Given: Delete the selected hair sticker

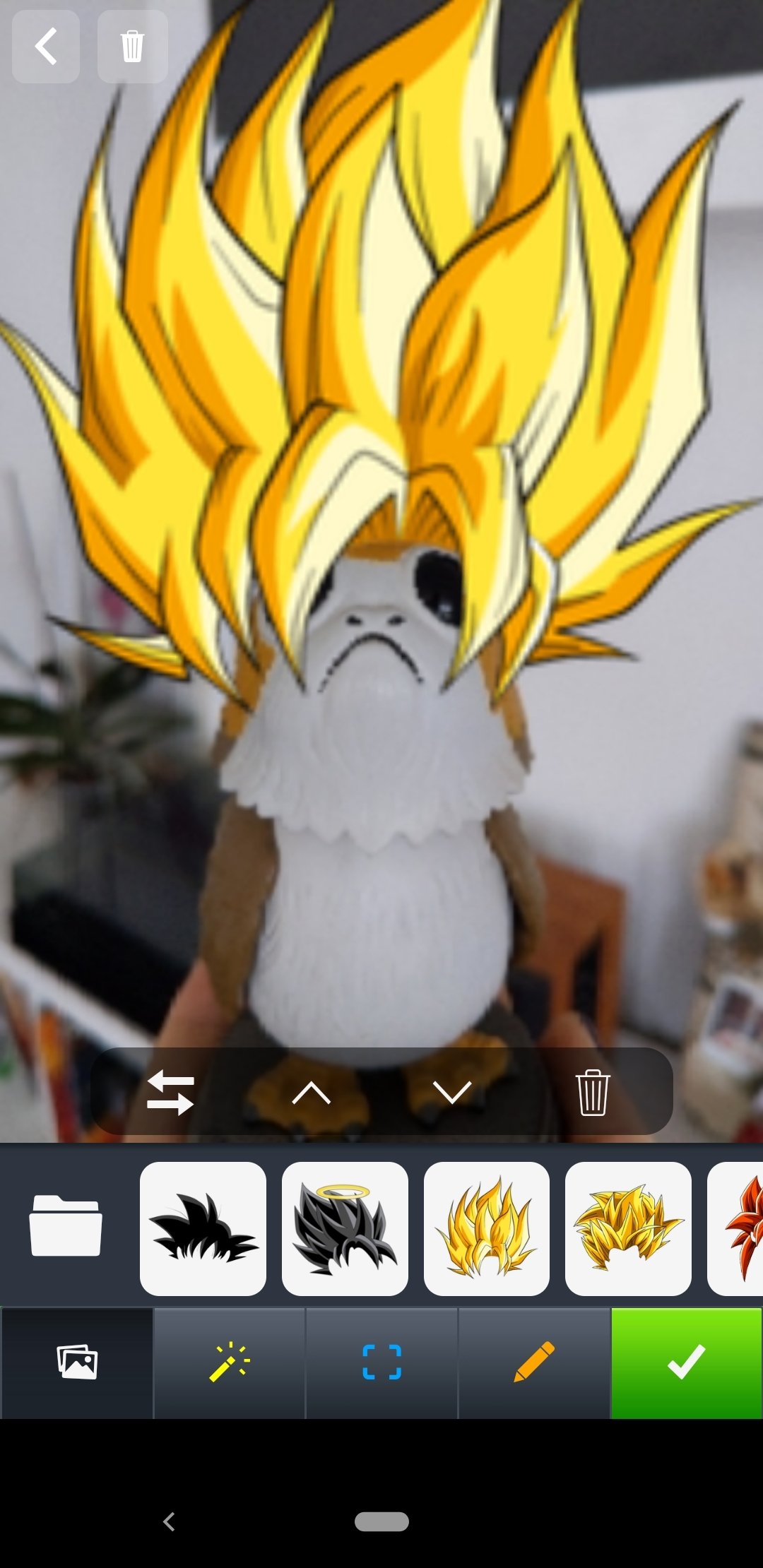Looking at the screenshot, I should click(592, 1093).
